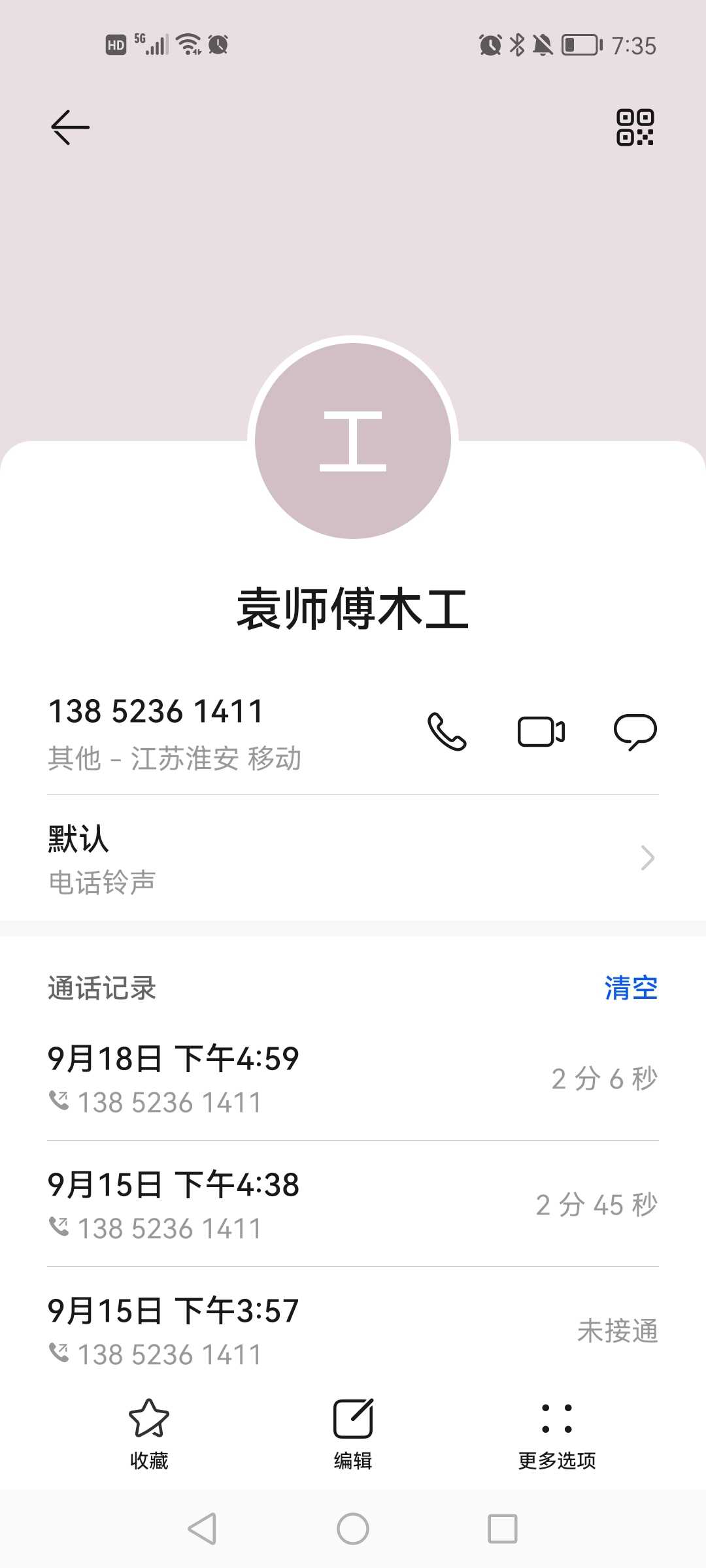Tap the system home button
Viewport: 706px width, 1568px height.
tap(353, 1529)
